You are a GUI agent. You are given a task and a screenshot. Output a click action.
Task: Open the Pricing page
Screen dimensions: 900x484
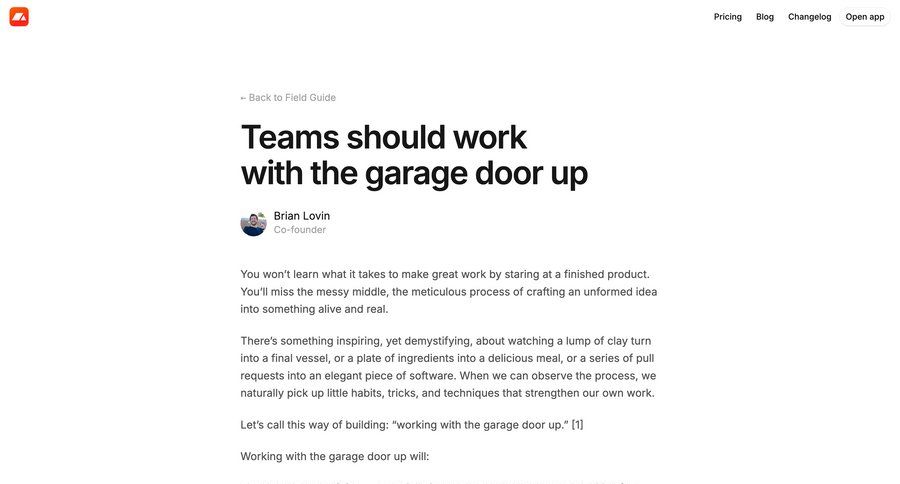pos(727,17)
